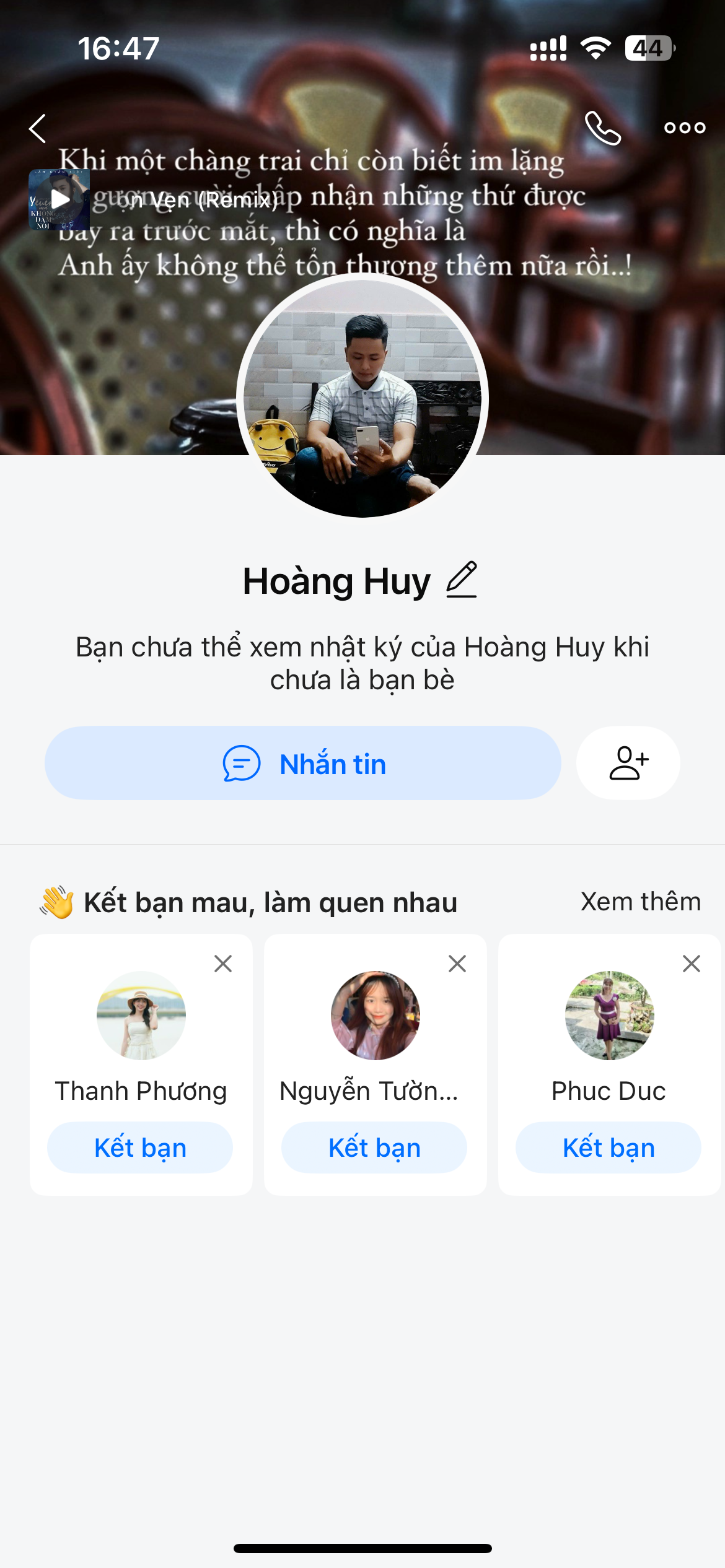Play the profile background song
The height and width of the screenshot is (1568, 725).
(x=59, y=199)
